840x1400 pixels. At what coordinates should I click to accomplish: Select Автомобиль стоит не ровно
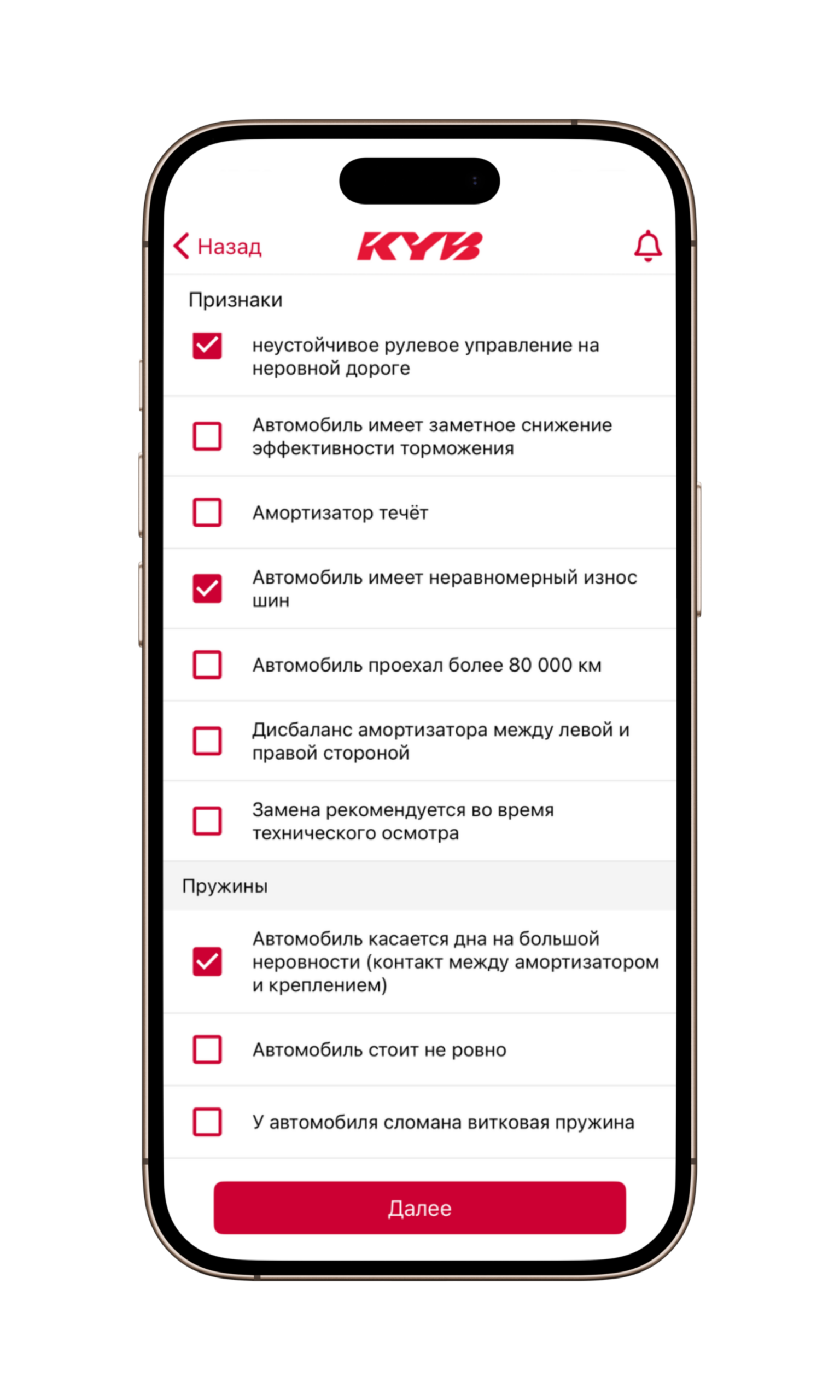207,1049
